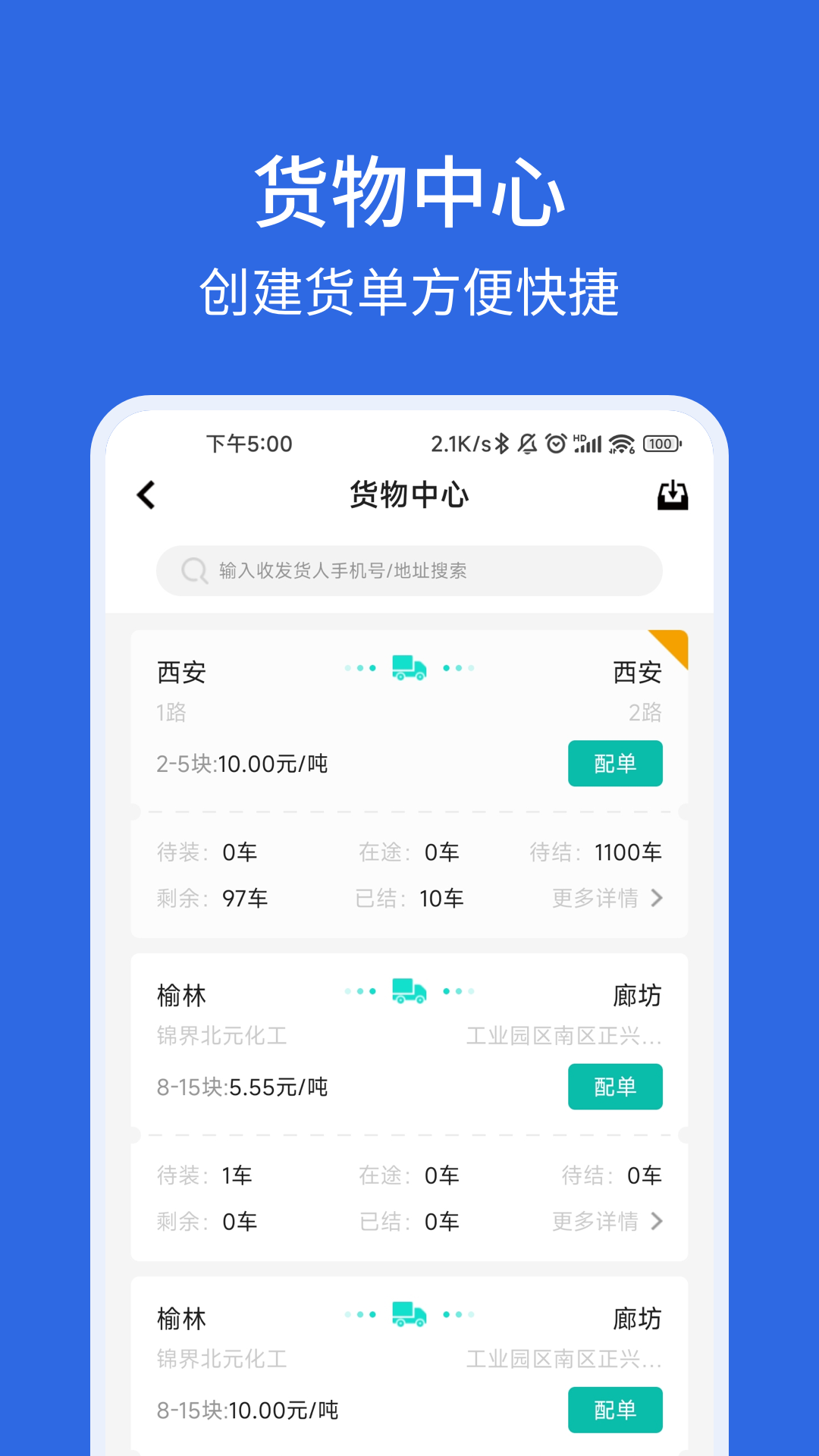
Task: Select the 货物中心 title in the header
Action: 408,494
